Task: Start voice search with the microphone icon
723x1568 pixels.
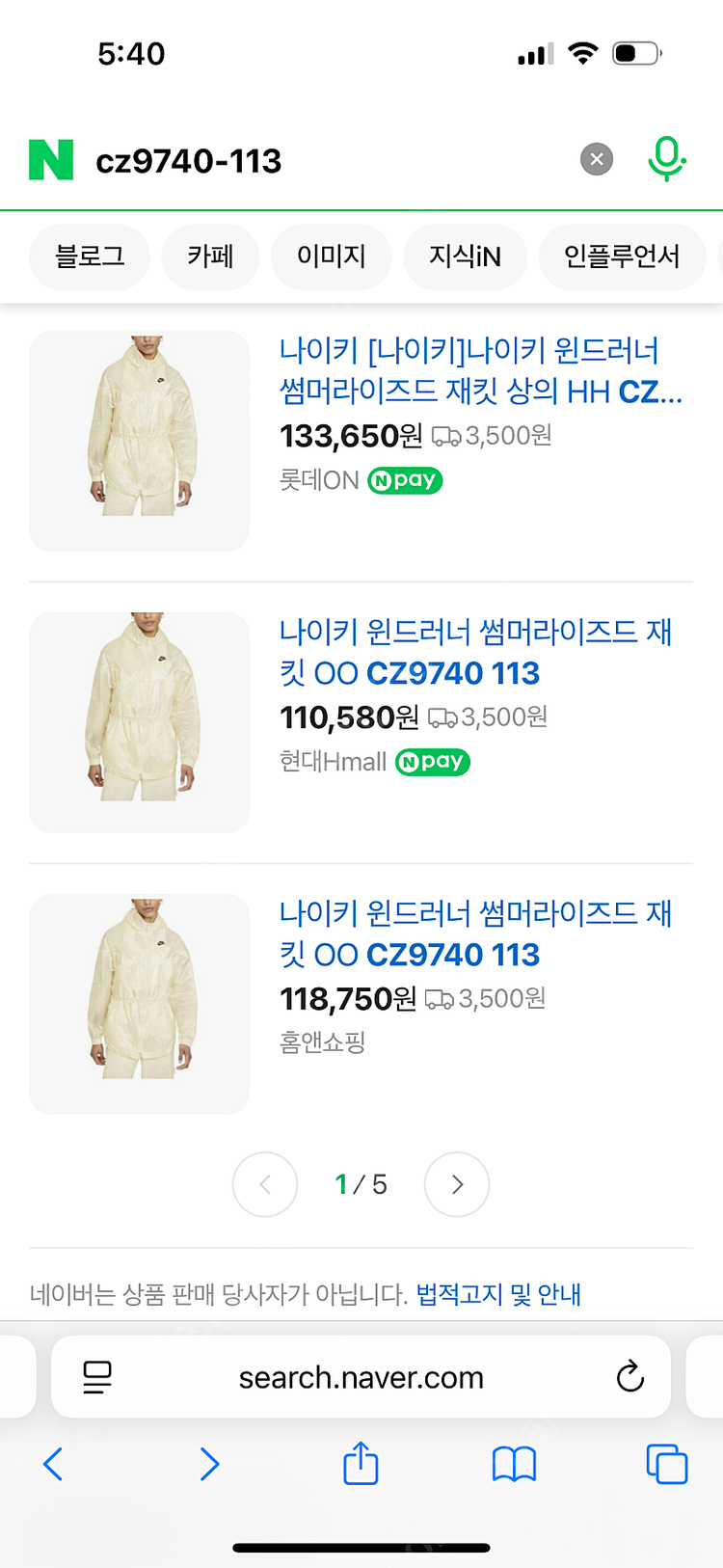Action: 666,159
